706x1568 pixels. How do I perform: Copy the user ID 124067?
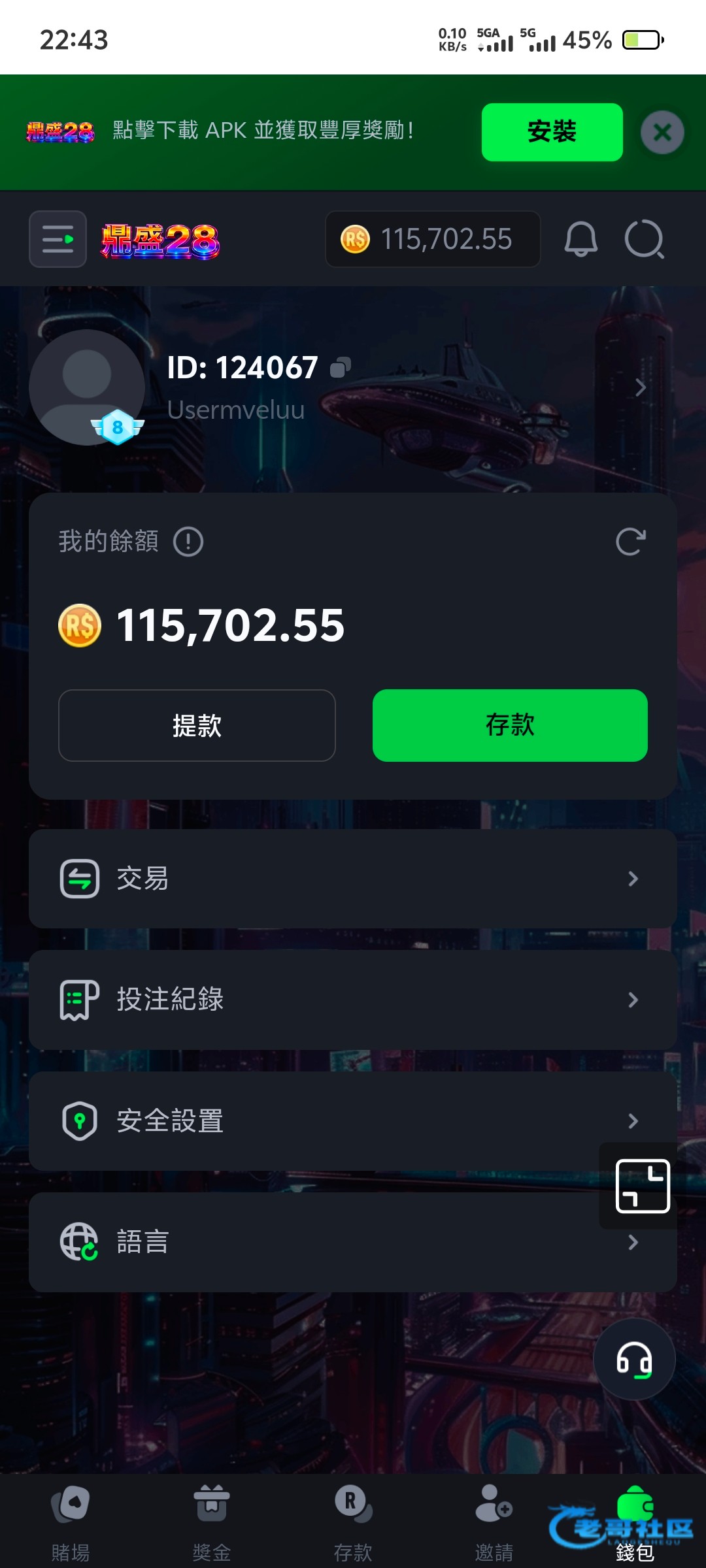(341, 368)
